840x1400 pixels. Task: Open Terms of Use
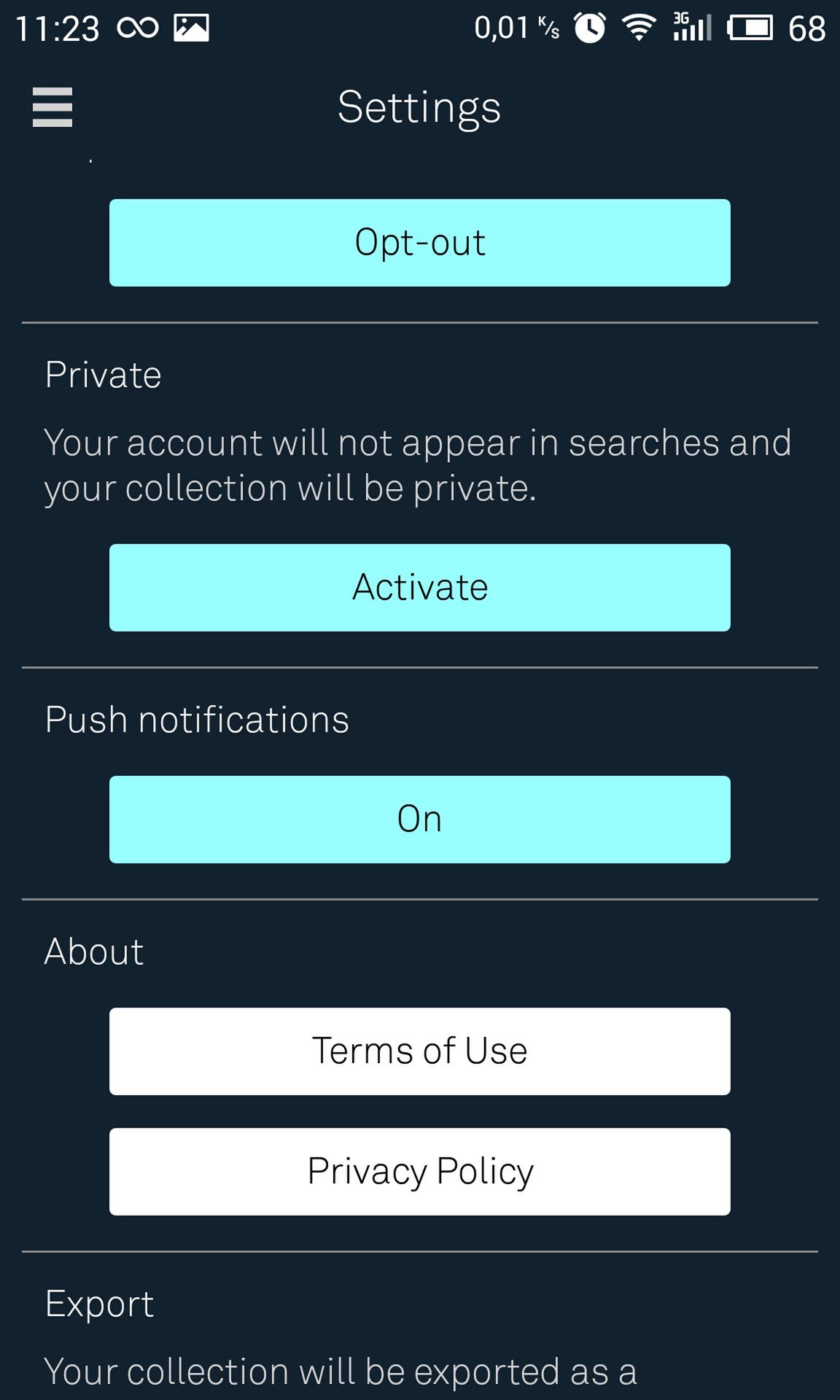point(420,1051)
